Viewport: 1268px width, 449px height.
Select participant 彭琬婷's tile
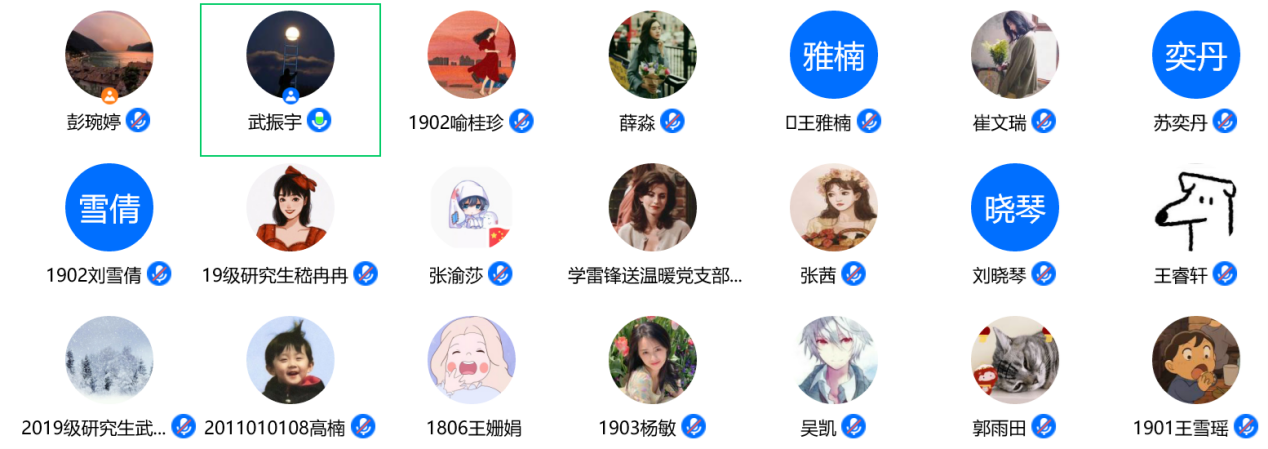[109, 56]
